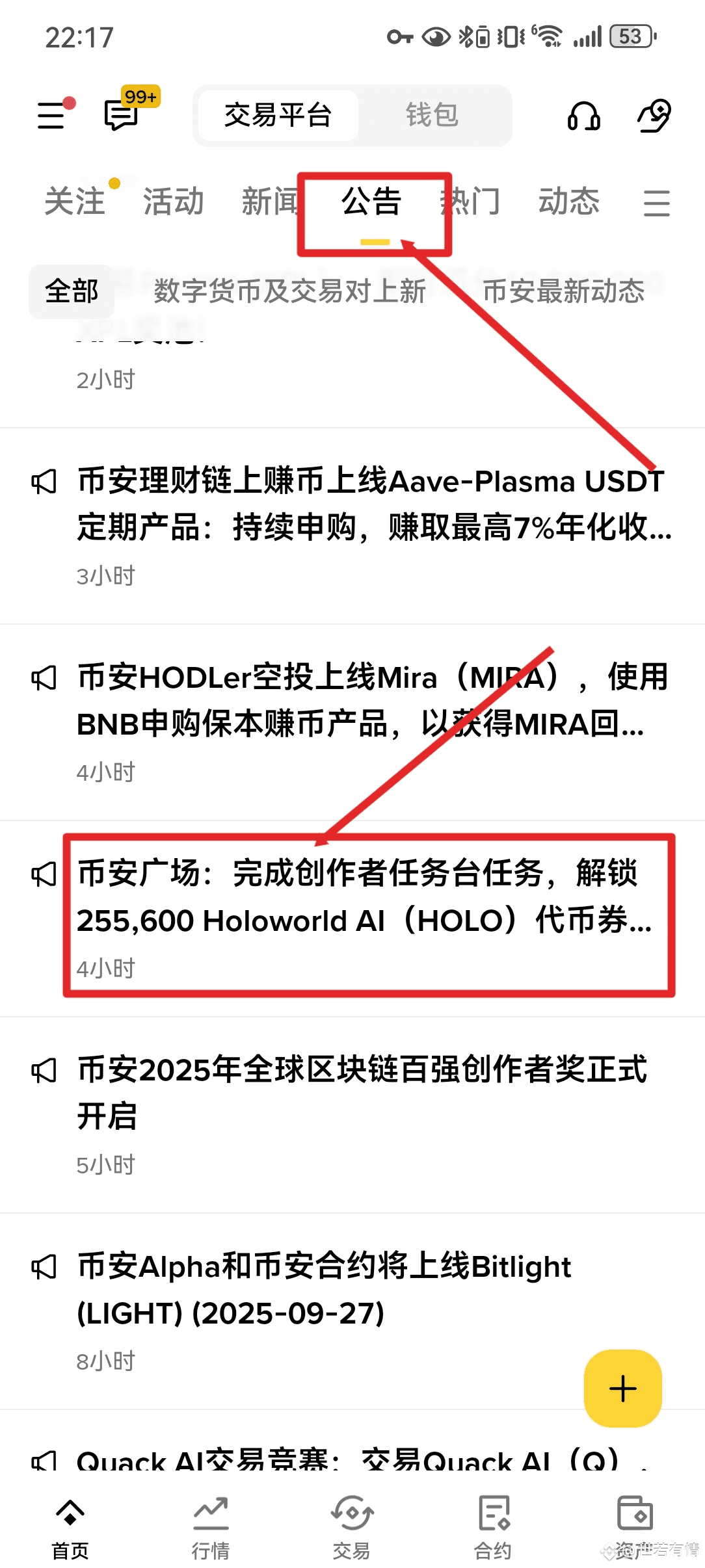The height and width of the screenshot is (1568, 705).
Task: Expand the tab list menu icon
Action: pyautogui.click(x=656, y=203)
